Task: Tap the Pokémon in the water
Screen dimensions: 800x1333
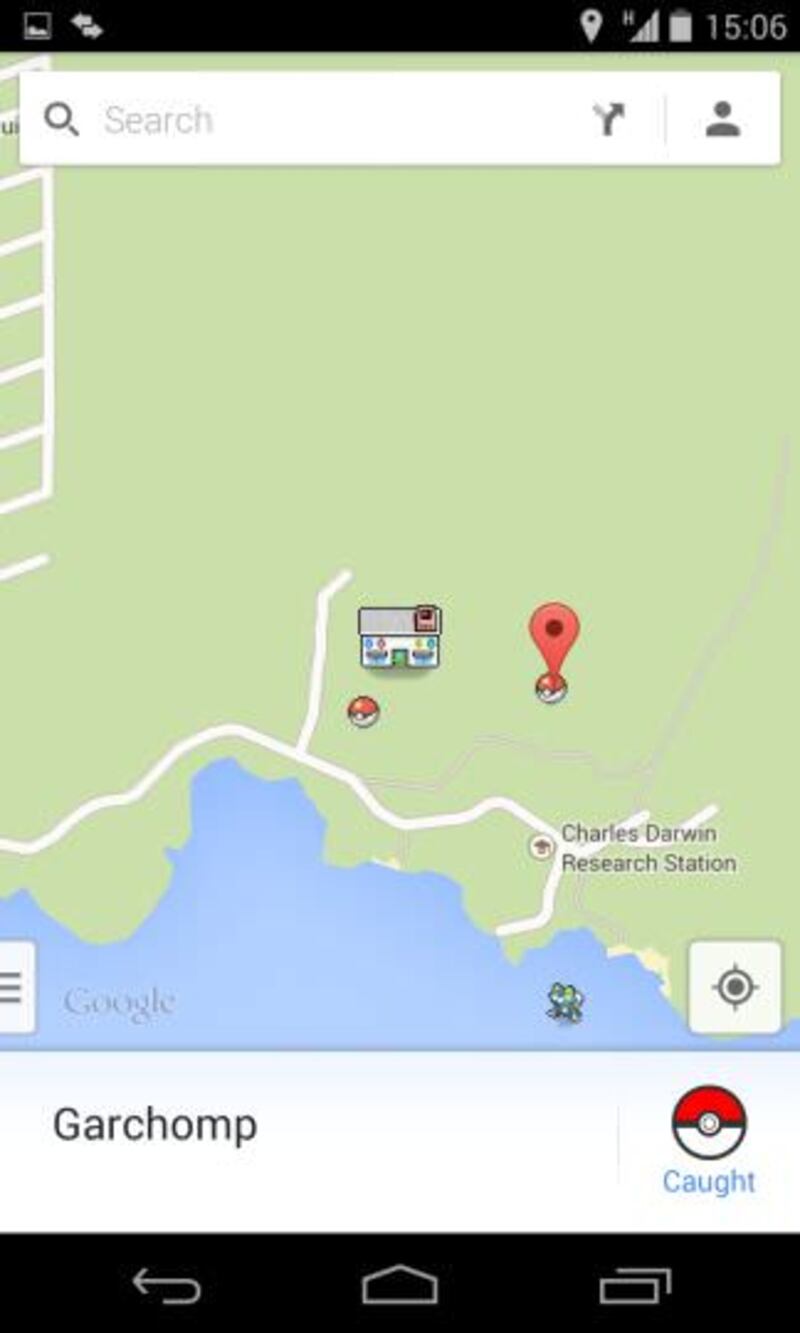Action: pyautogui.click(x=565, y=1002)
